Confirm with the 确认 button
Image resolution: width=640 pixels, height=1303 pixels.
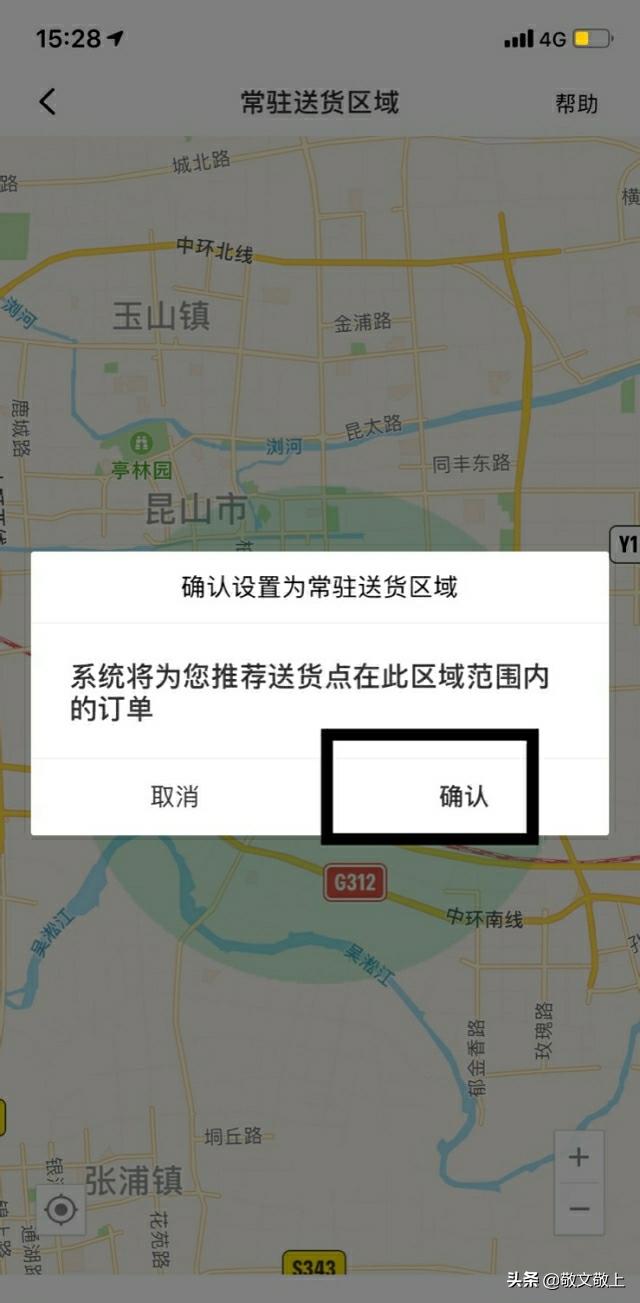(x=463, y=796)
